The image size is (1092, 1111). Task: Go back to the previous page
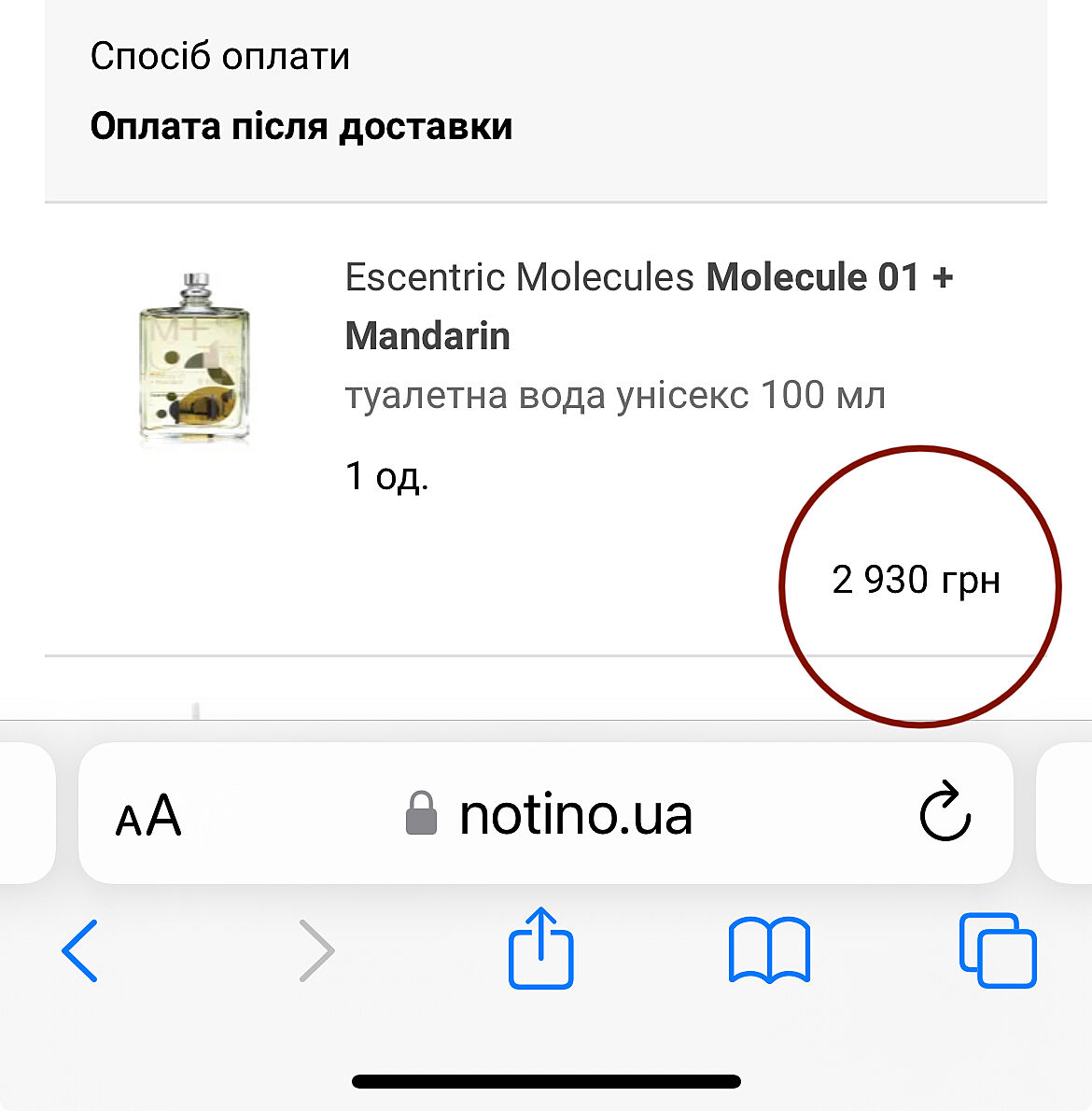click(x=80, y=950)
